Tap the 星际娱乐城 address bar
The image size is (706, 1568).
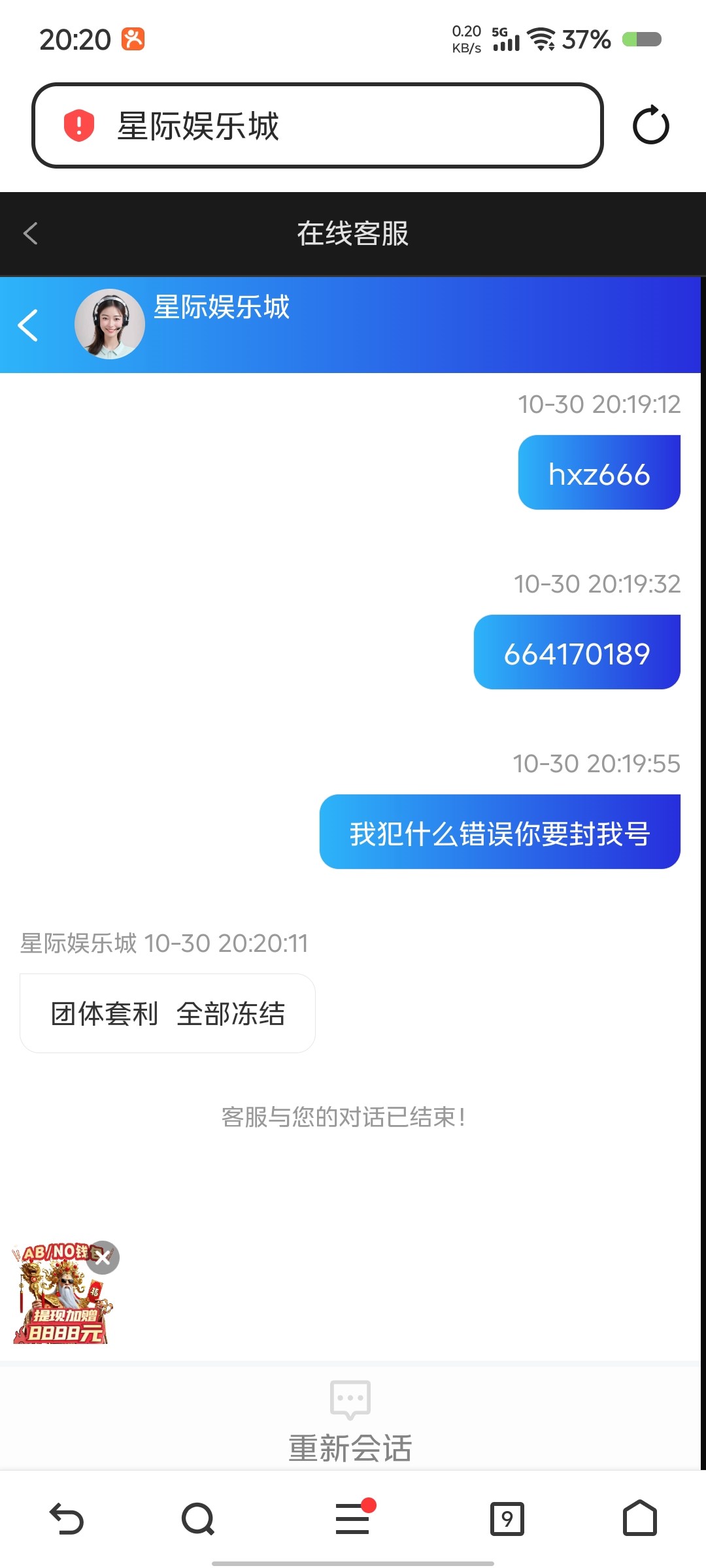pos(317,125)
